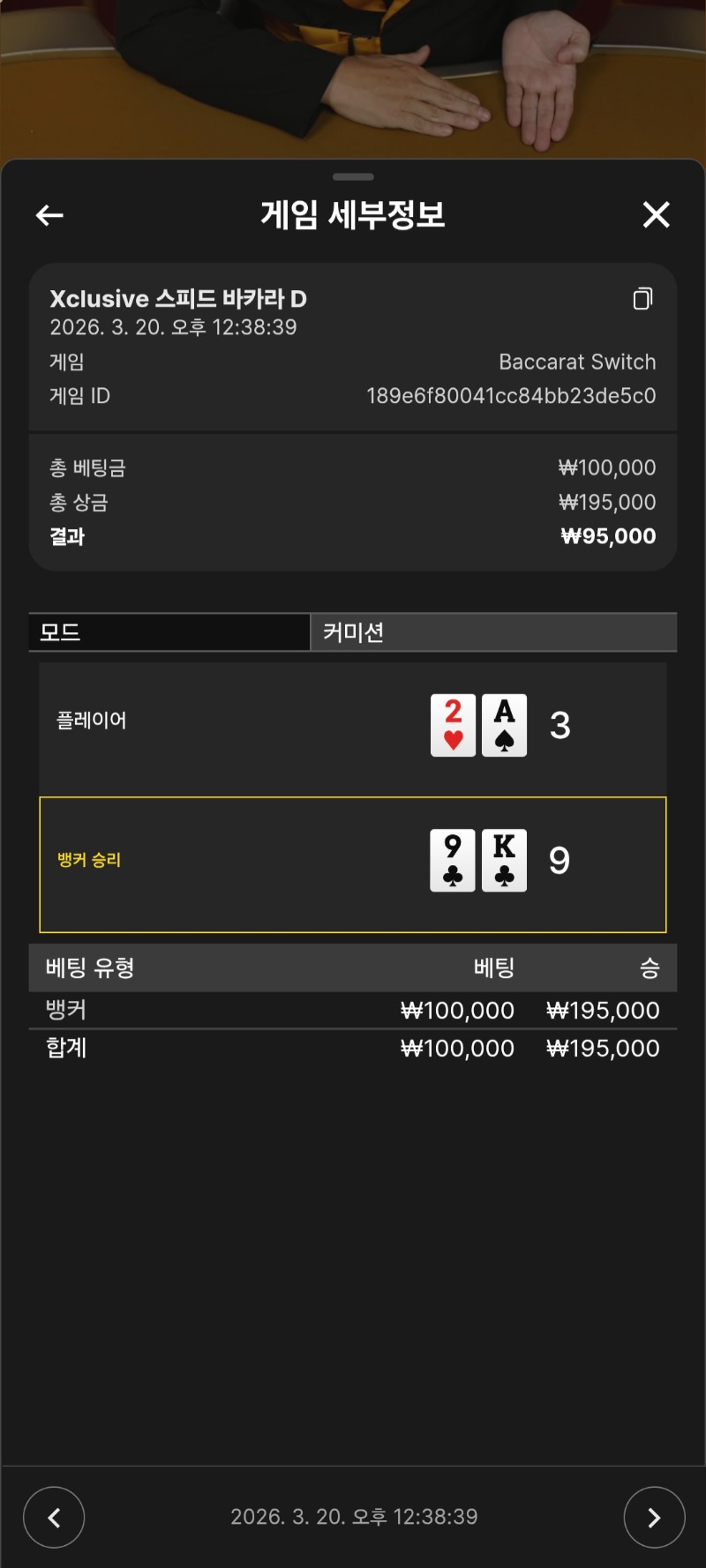This screenshot has height=1568, width=706.
Task: Close the 게임 세부정보 panel
Action: coord(656,214)
